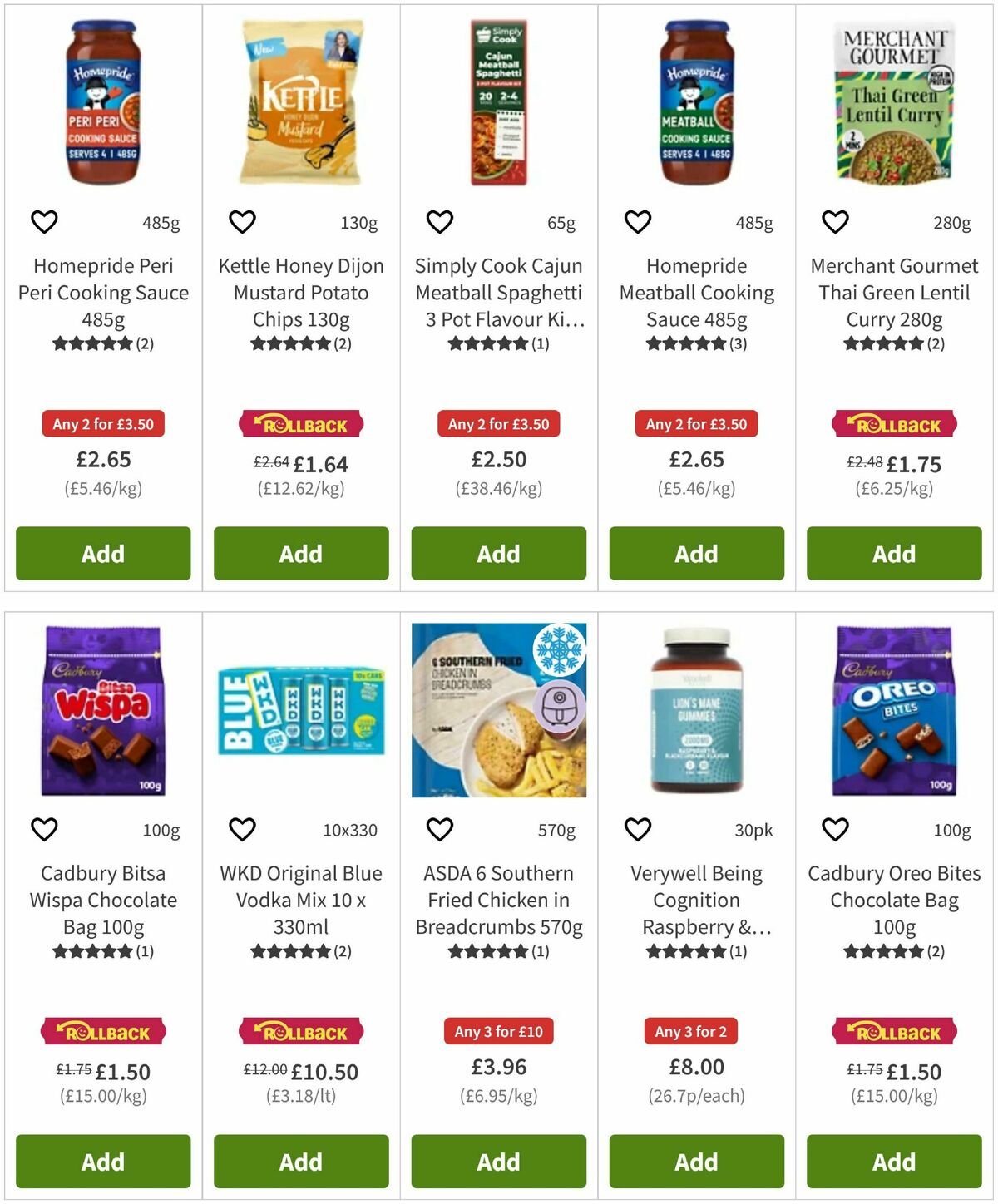This screenshot has width=998, height=1204.
Task: Open the Rollback badge on Kettle chips
Action: point(300,424)
